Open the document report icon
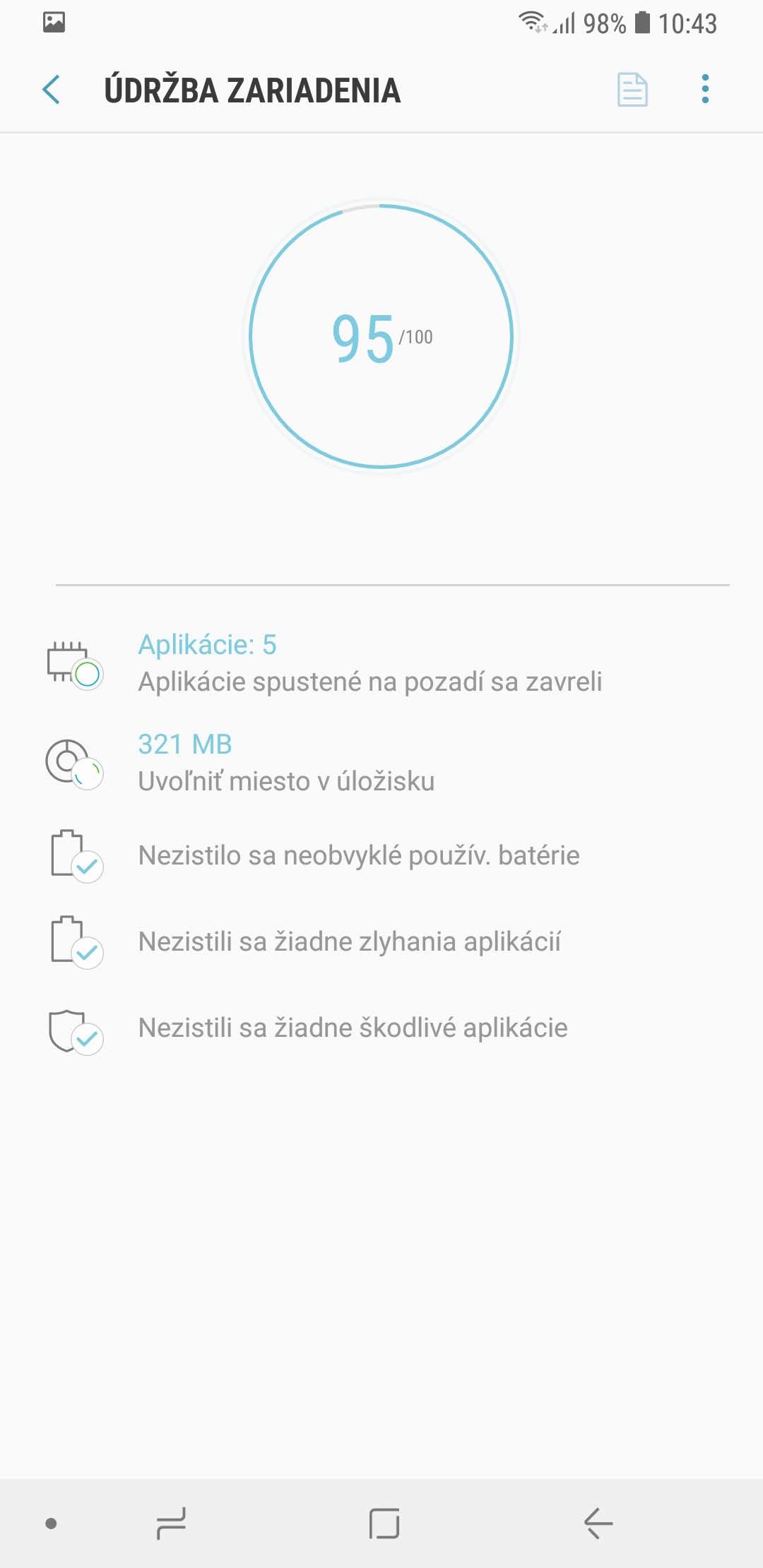The image size is (763, 1568). tap(632, 90)
